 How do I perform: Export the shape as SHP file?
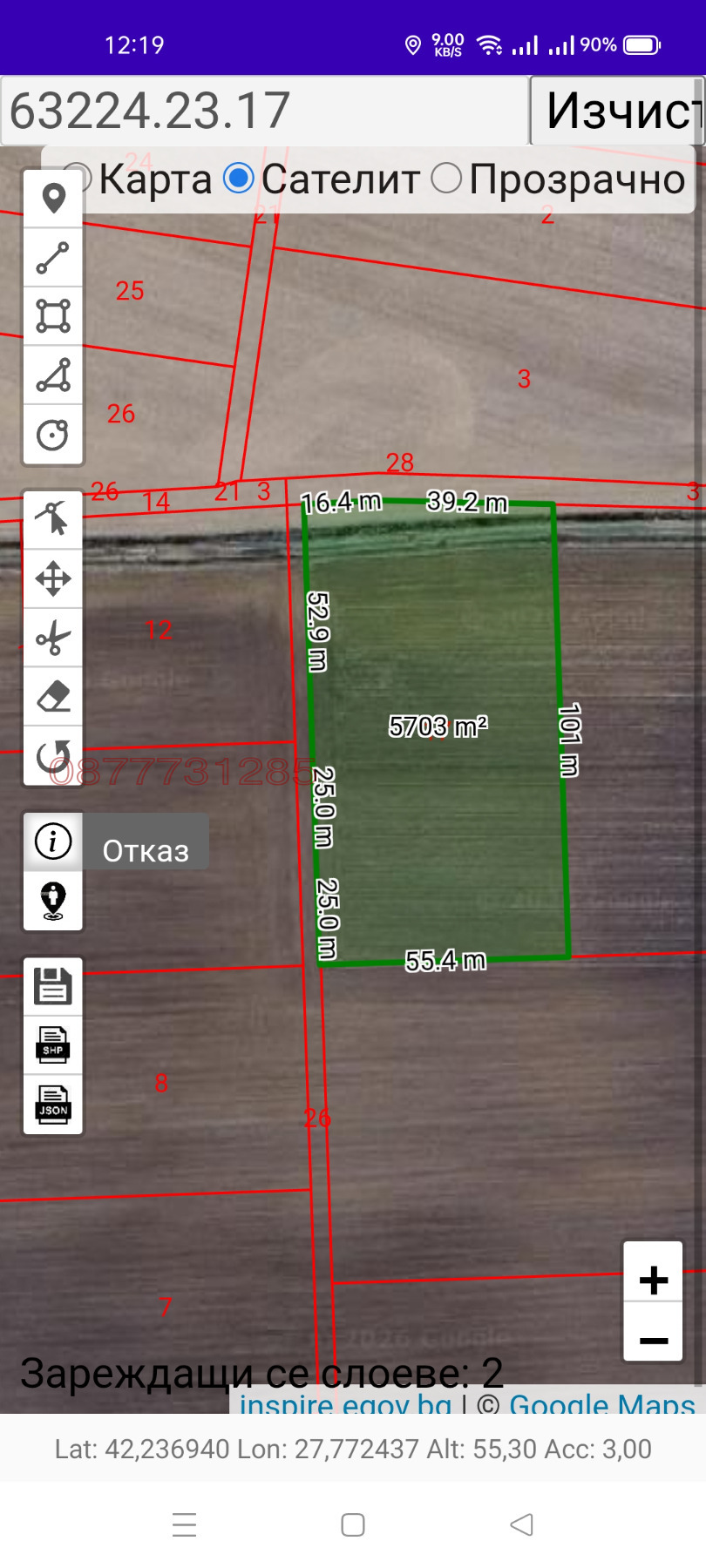[53, 1044]
